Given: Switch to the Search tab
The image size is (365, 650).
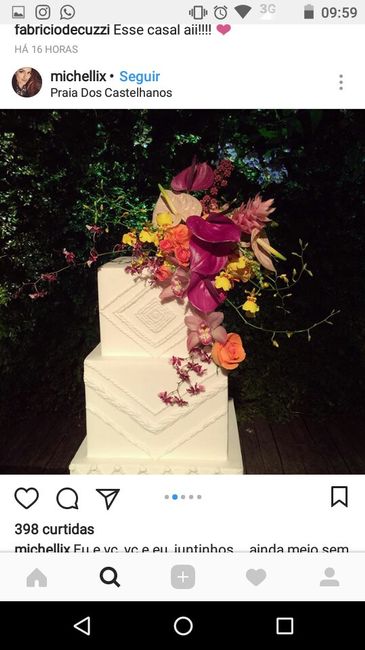Looking at the screenshot, I should (x=110, y=577).
